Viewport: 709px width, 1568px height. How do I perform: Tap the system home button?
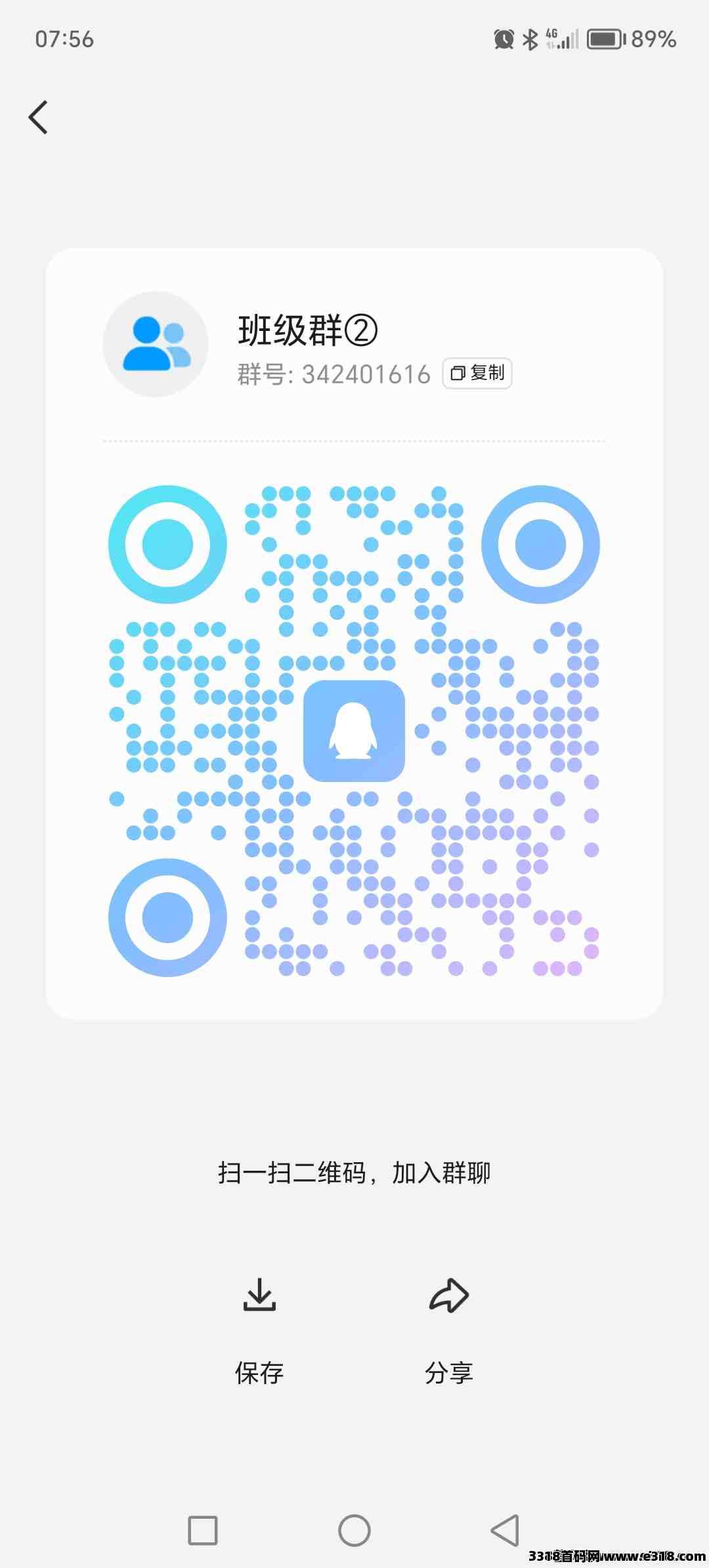(354, 1531)
